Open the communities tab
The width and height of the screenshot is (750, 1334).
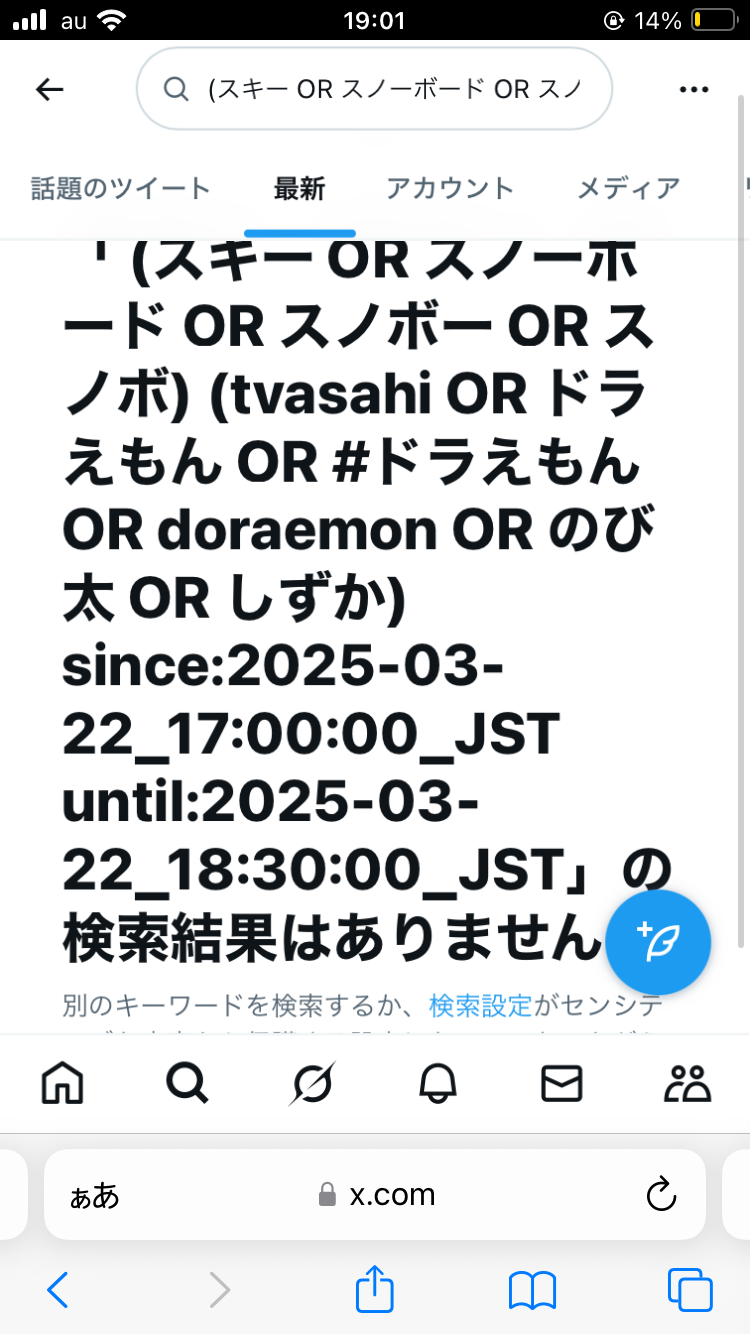click(x=687, y=1083)
